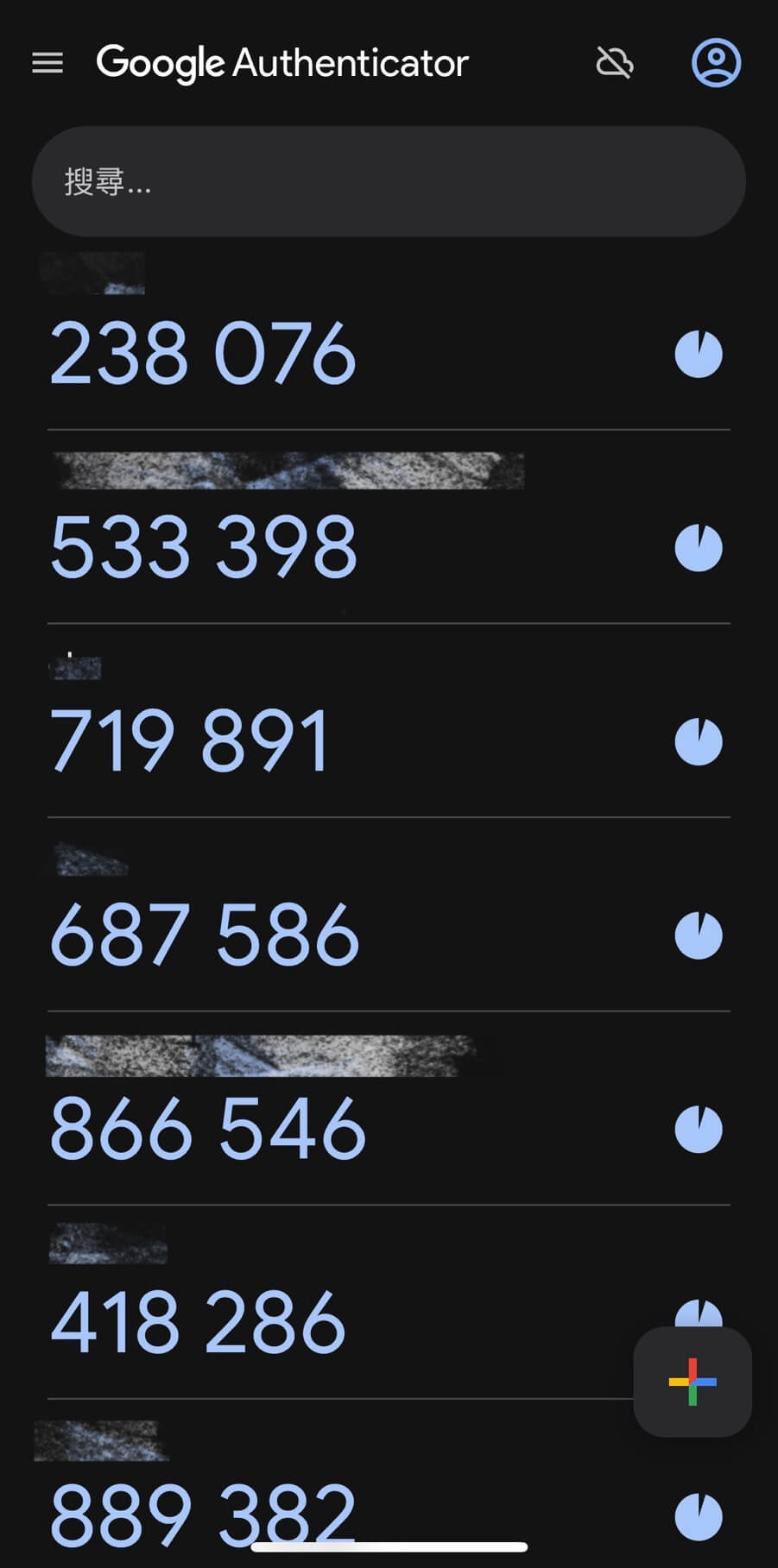Copy the code 866 546
The image size is (778, 1568).
click(x=208, y=1128)
